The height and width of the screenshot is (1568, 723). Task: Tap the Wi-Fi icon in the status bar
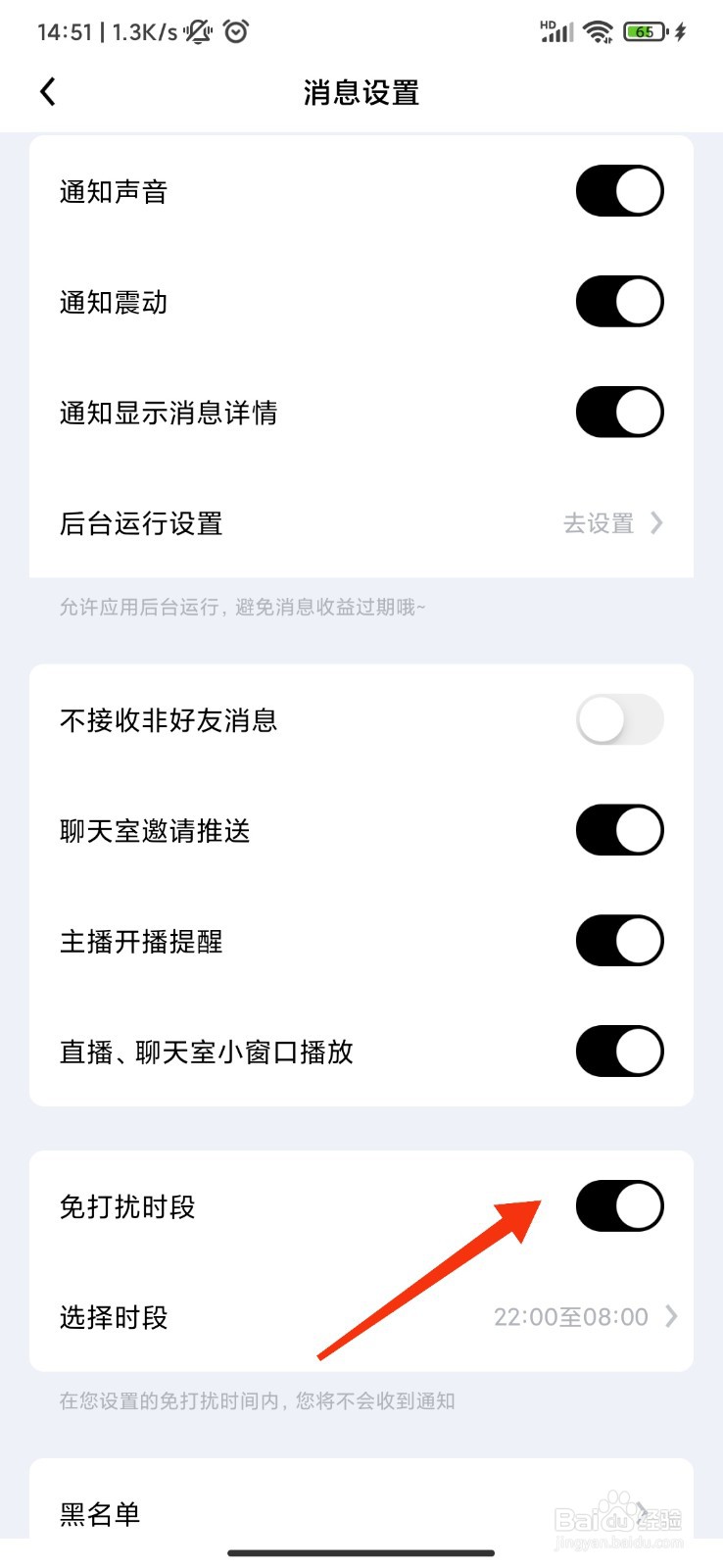(x=599, y=30)
